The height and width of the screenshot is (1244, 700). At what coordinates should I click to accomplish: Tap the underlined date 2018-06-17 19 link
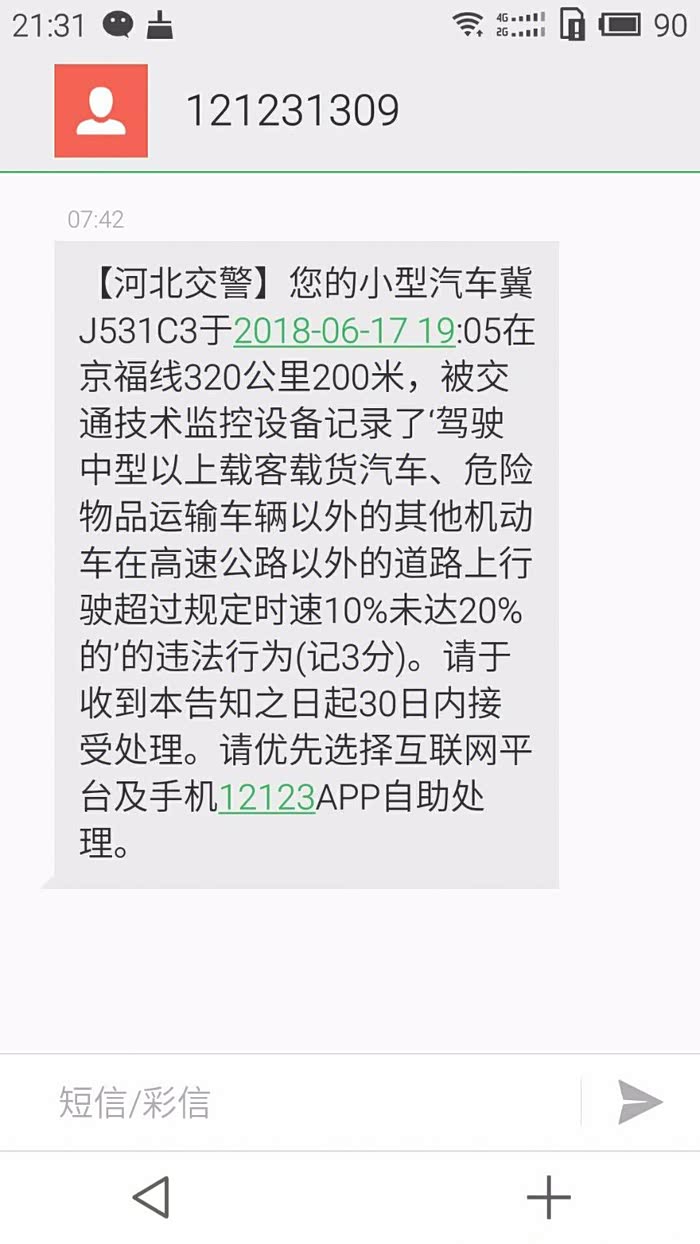pos(344,329)
